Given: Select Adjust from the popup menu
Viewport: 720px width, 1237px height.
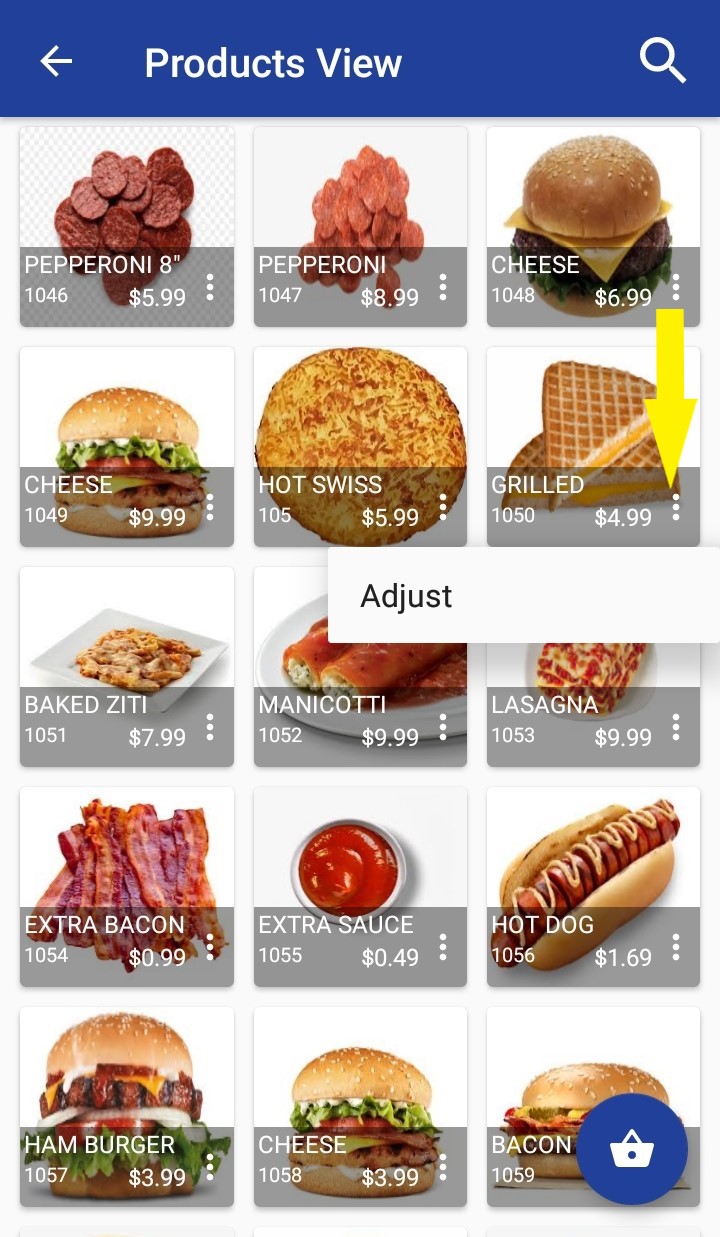Looking at the screenshot, I should 406,596.
